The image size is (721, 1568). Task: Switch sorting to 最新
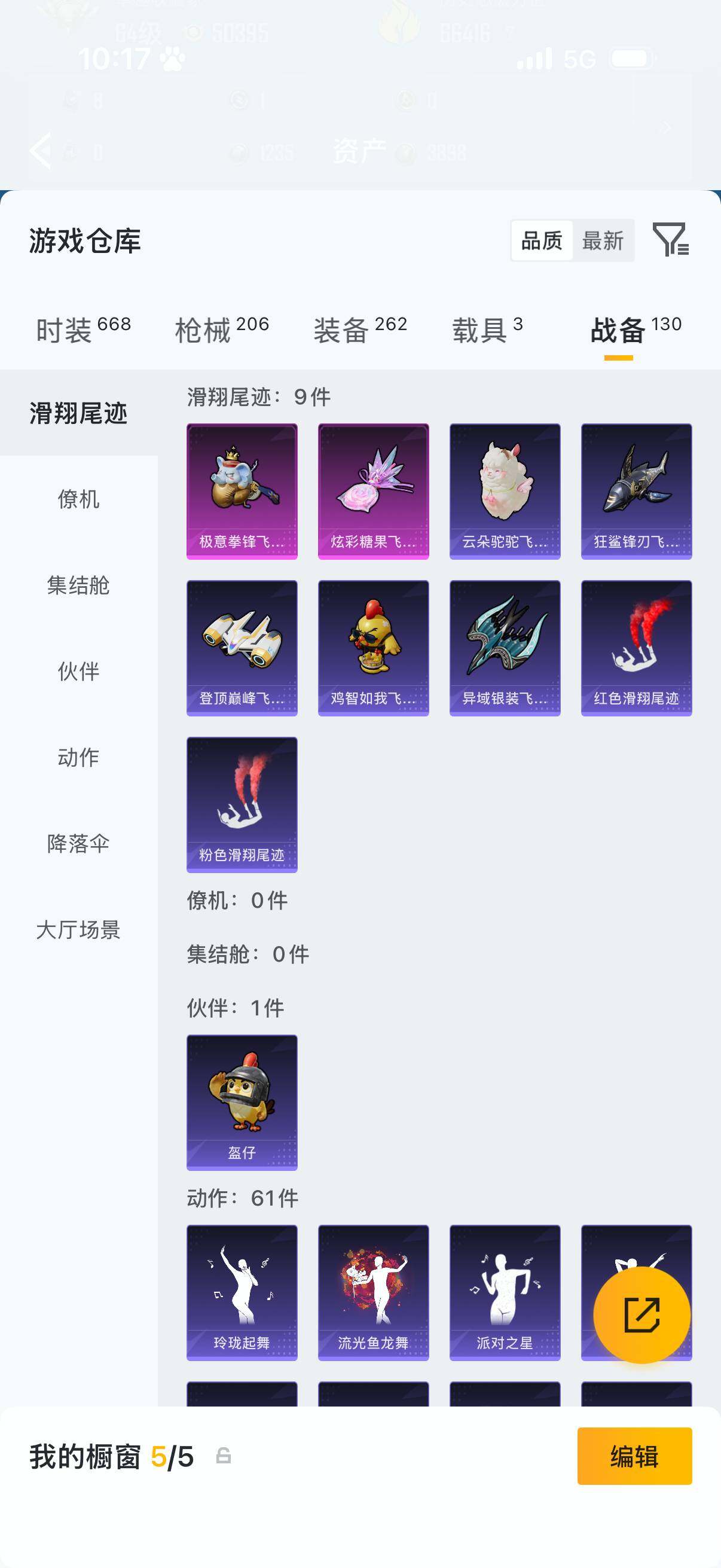(604, 241)
